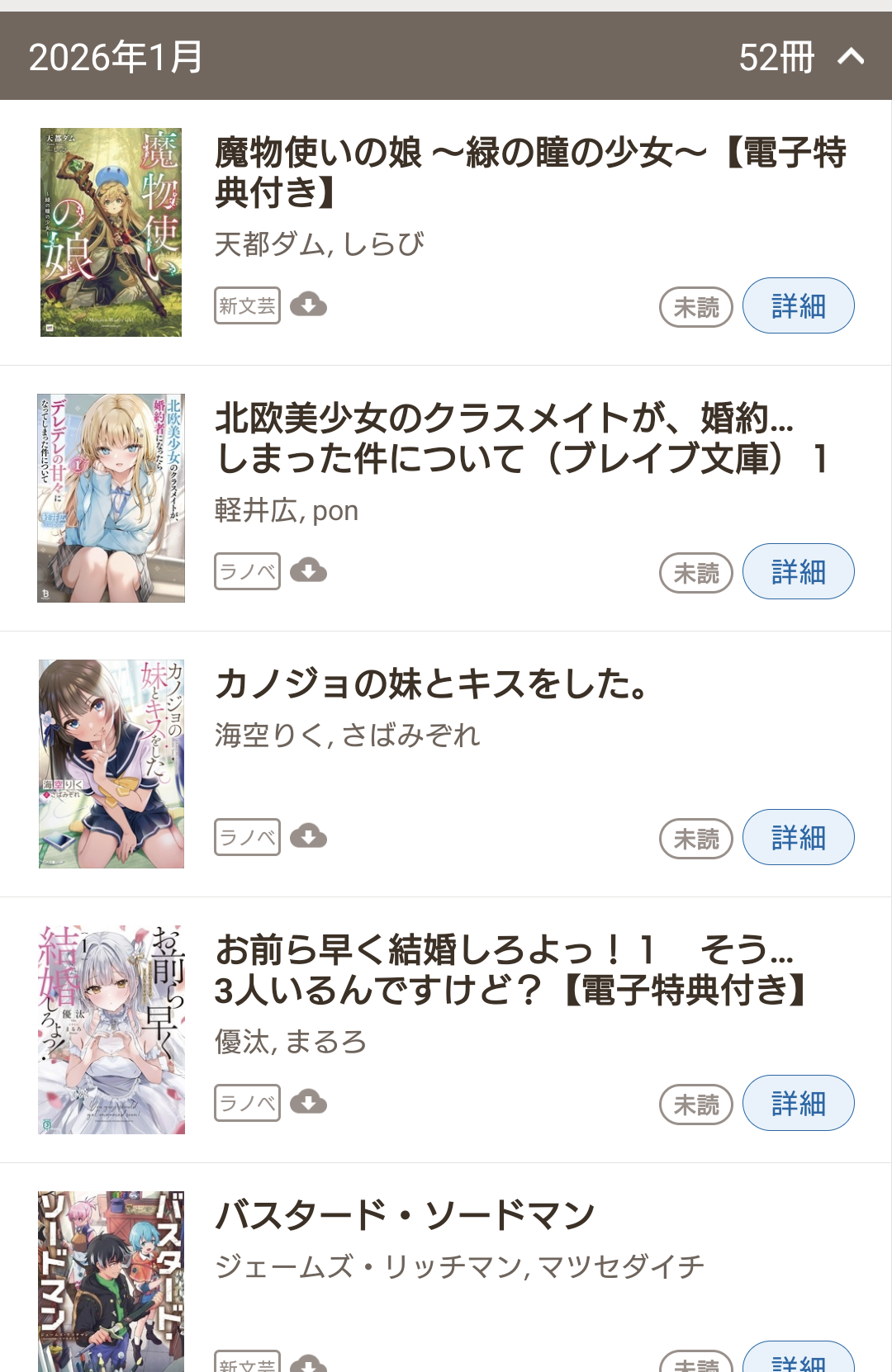This screenshot has height=1372, width=892.
Task: Download 魔物使いの娘 via cloud icon
Action: coord(309,305)
